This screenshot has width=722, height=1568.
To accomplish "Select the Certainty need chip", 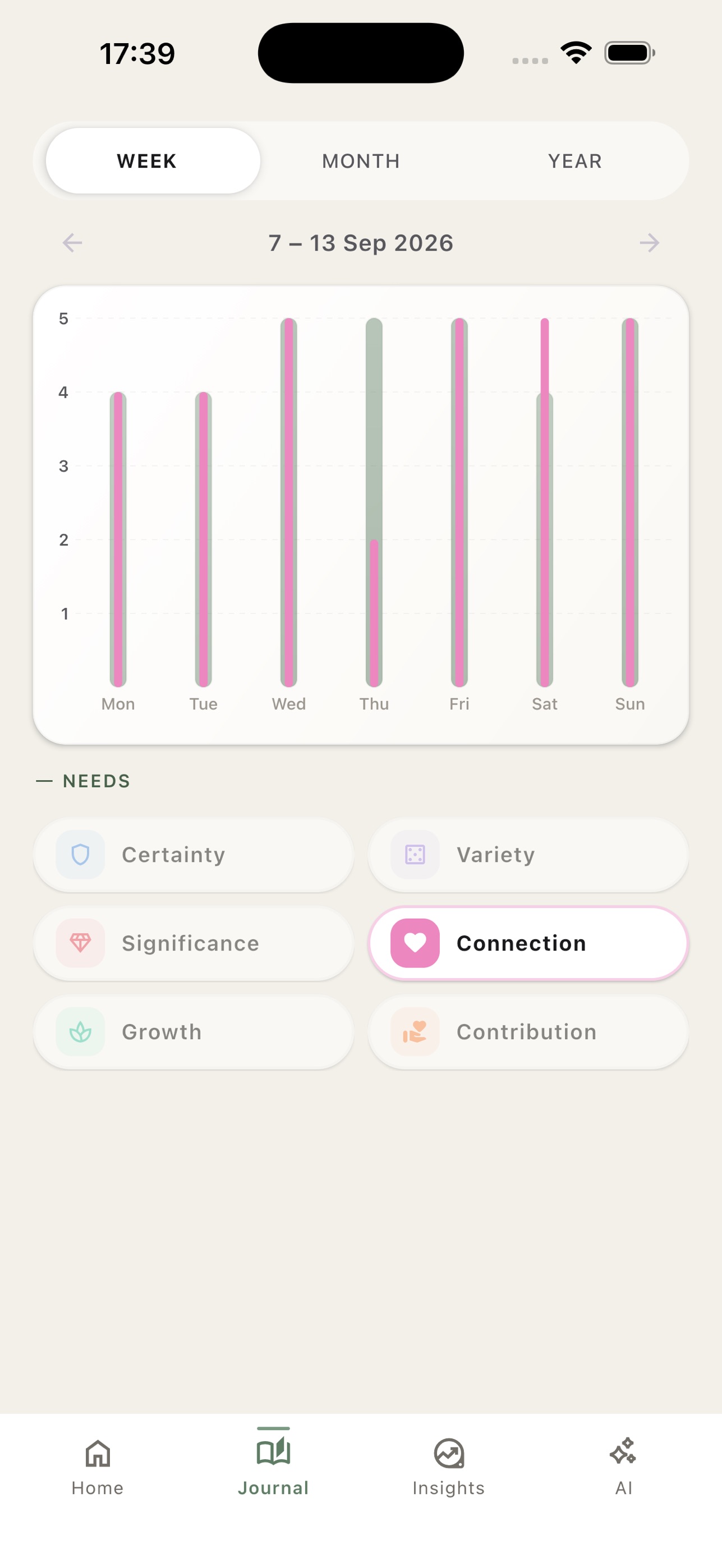I will (194, 855).
